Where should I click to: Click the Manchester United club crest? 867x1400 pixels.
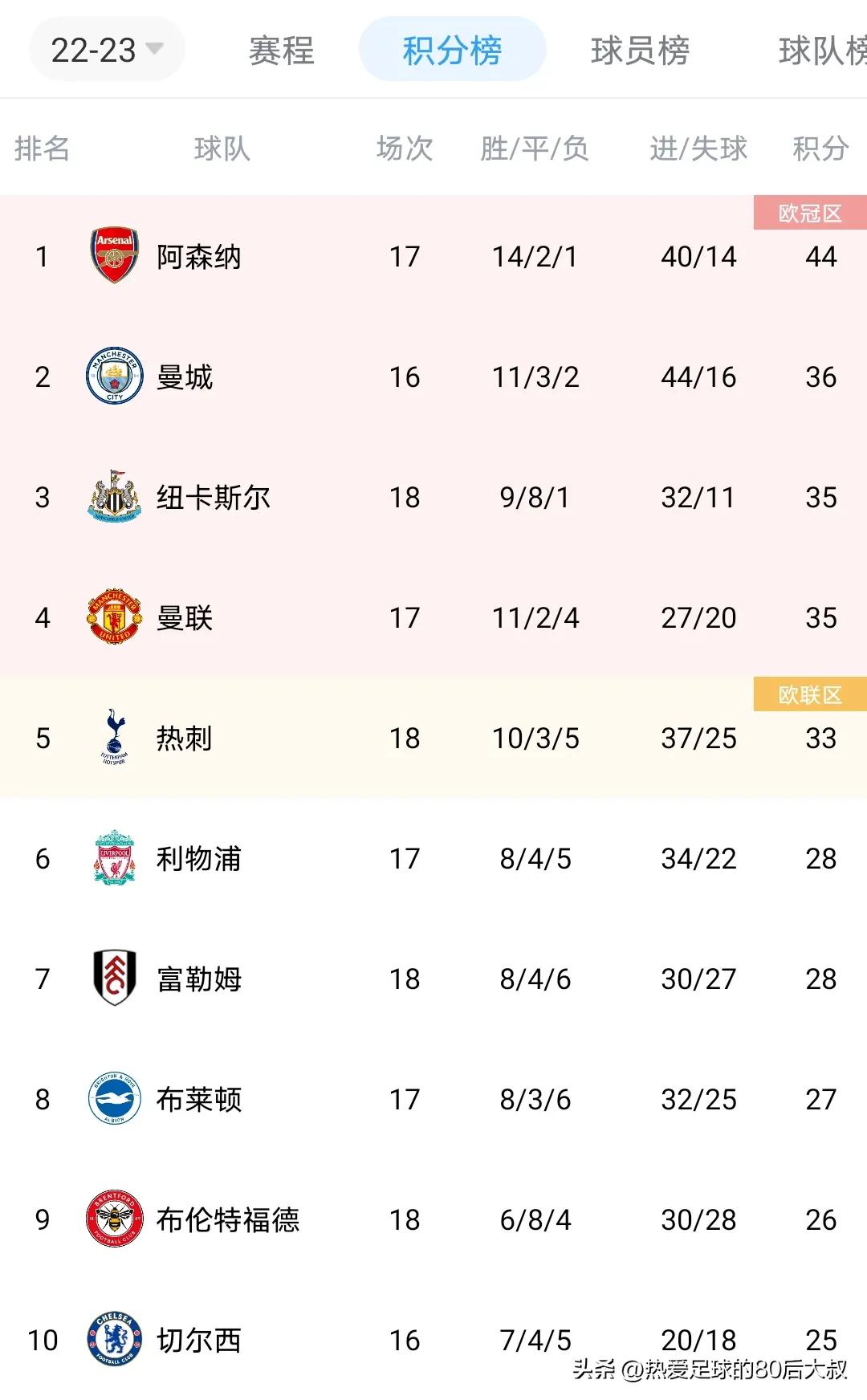[x=114, y=617]
